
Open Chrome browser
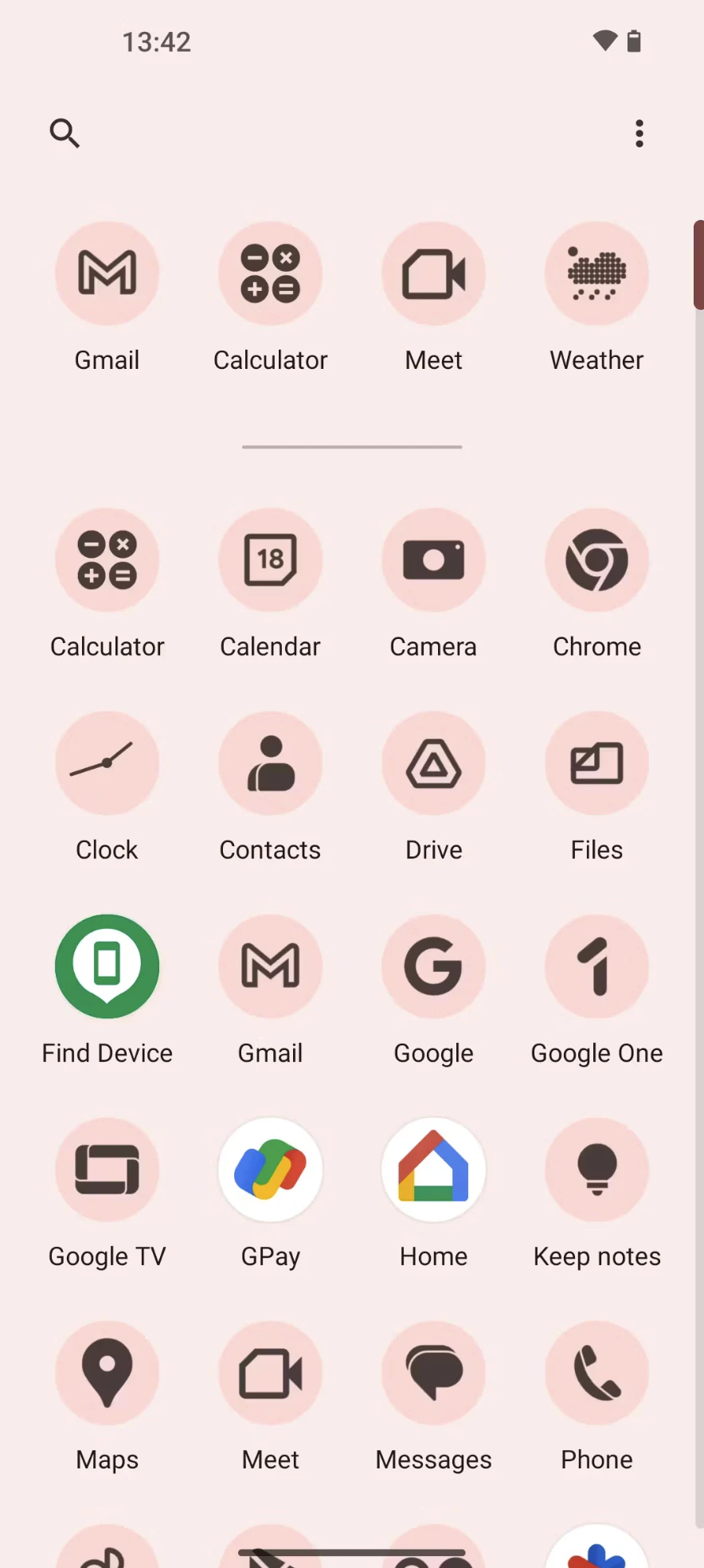point(596,560)
